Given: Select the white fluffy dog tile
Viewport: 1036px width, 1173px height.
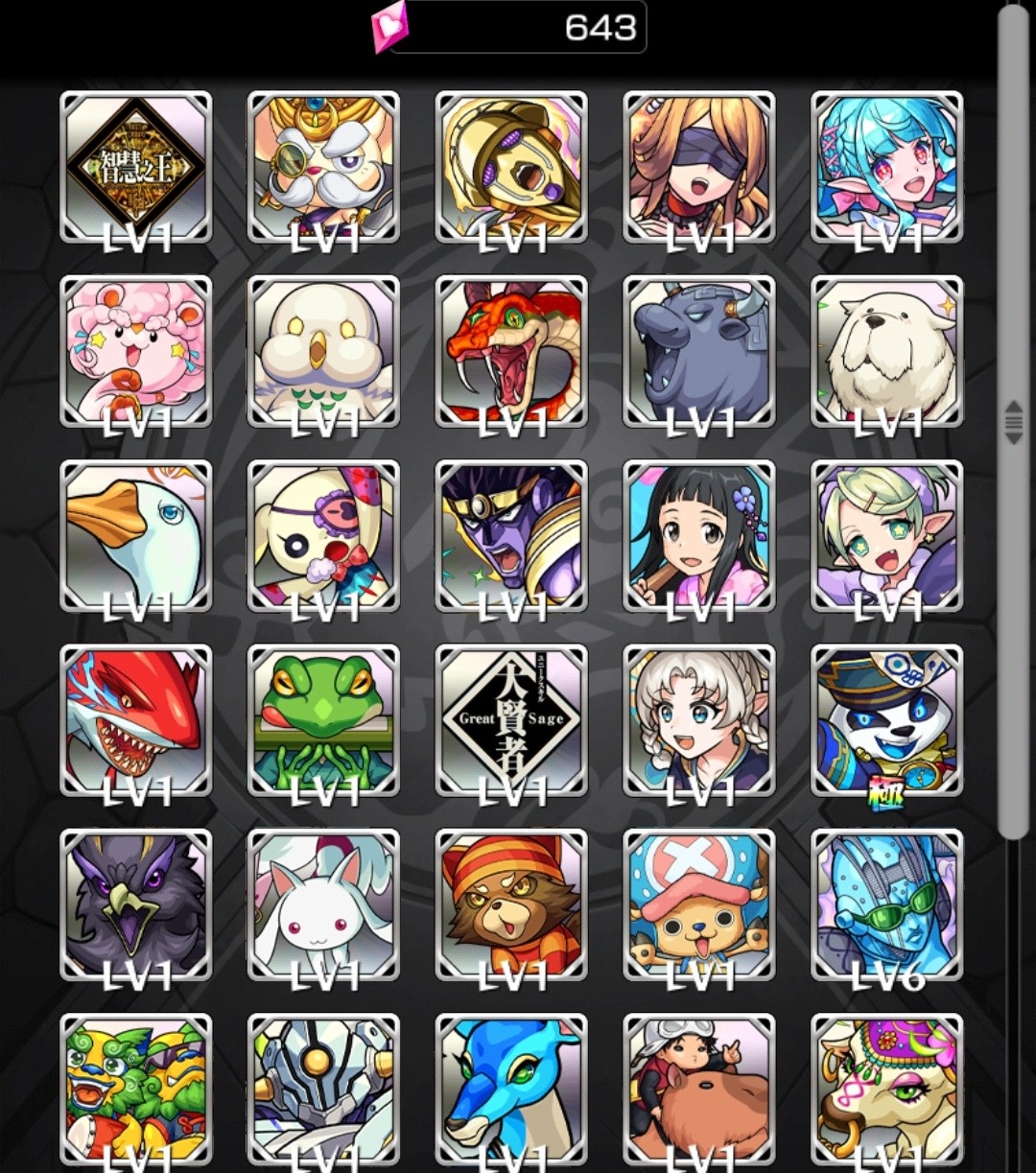Looking at the screenshot, I should point(886,351).
